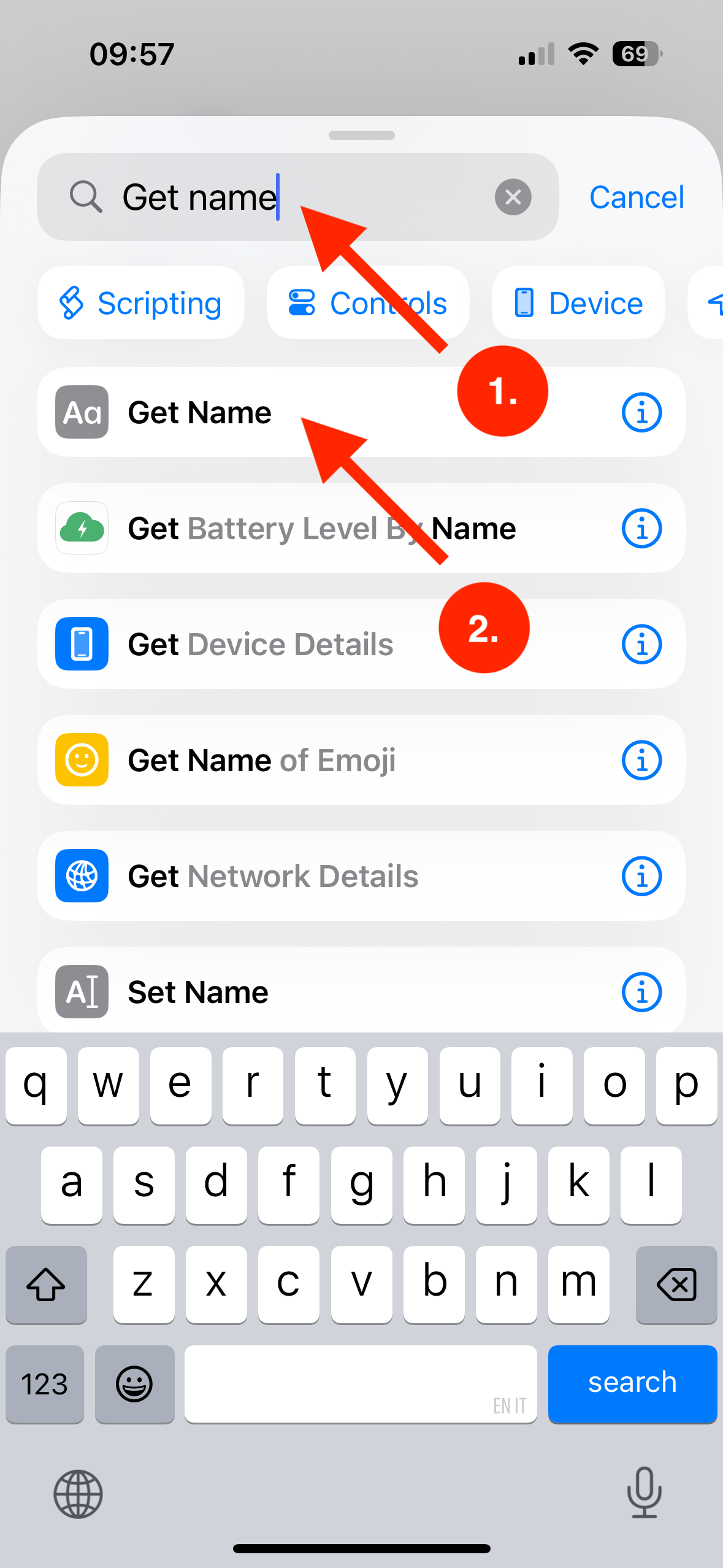The width and height of the screenshot is (723, 1568).
Task: Select the Set Name action
Action: coord(198,992)
